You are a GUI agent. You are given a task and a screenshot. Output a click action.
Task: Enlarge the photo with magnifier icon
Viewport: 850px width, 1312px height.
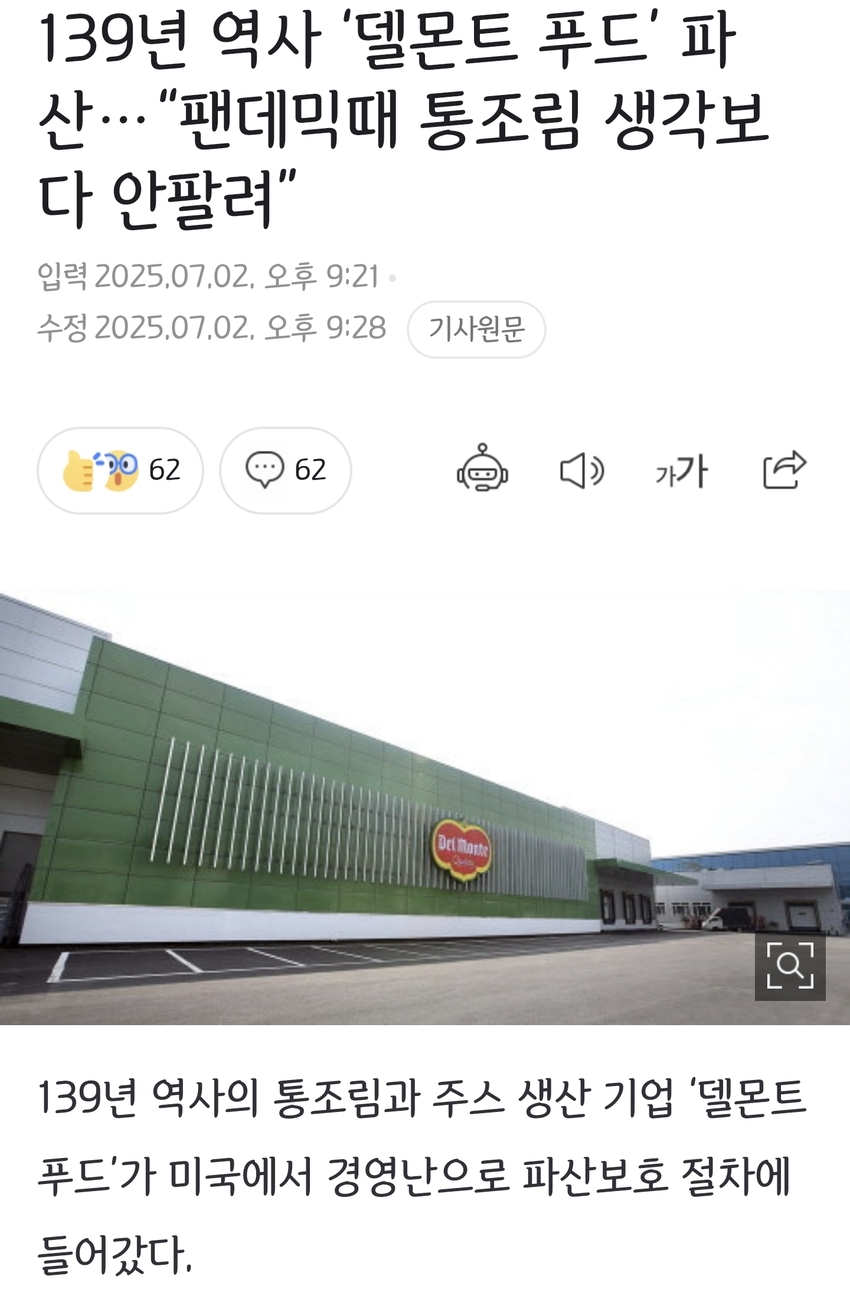pyautogui.click(x=789, y=965)
